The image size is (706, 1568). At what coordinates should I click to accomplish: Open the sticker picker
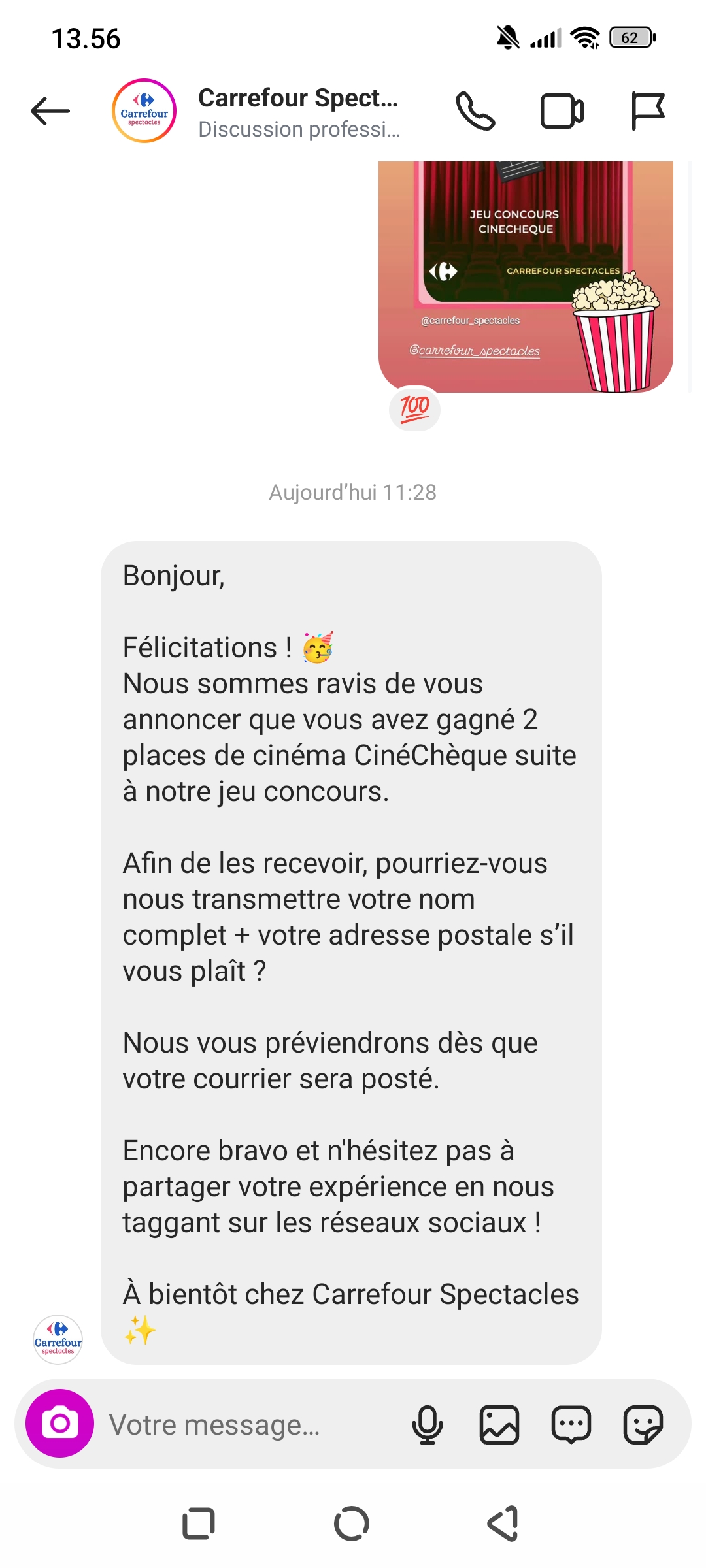pyautogui.click(x=643, y=1424)
